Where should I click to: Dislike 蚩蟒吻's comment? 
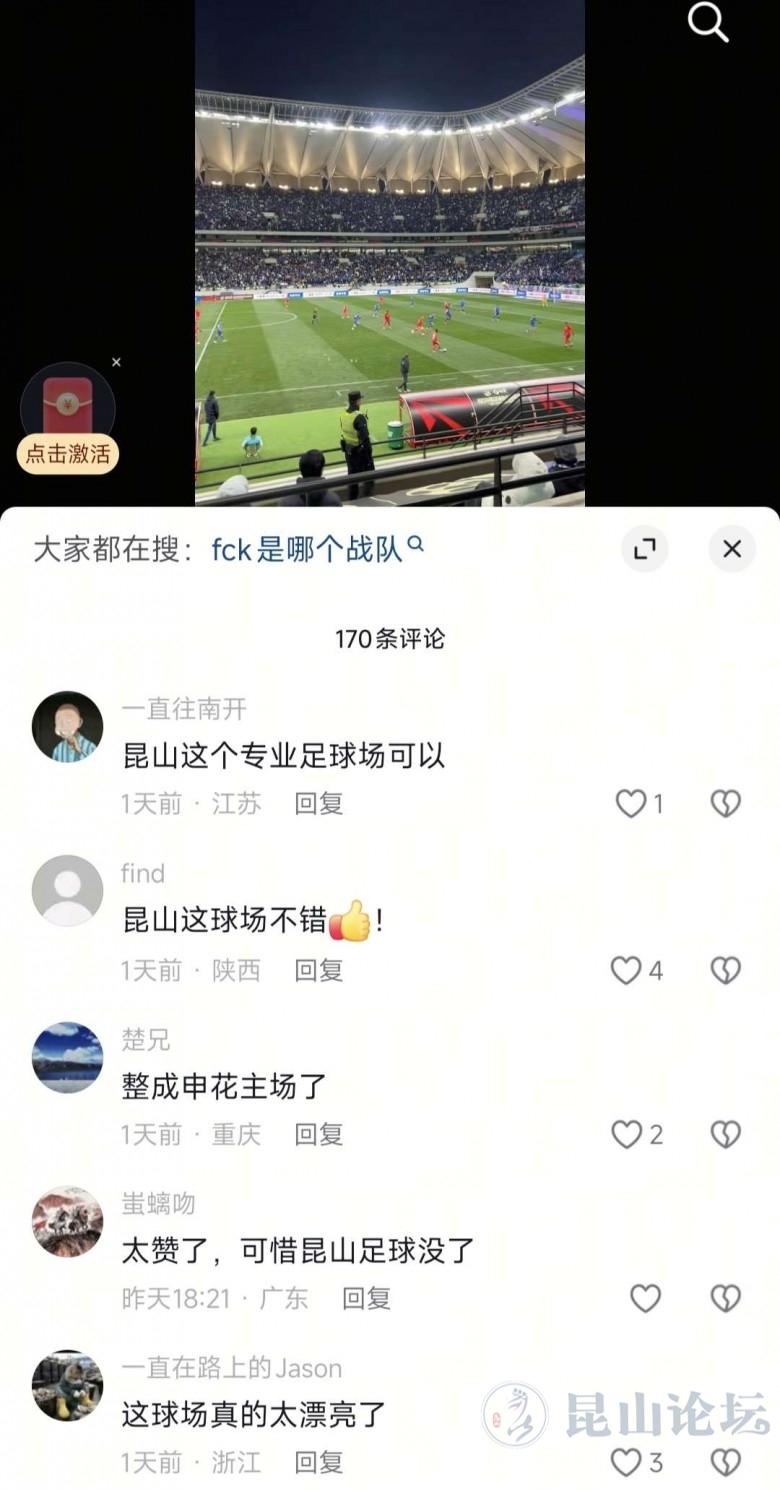[x=725, y=1298]
